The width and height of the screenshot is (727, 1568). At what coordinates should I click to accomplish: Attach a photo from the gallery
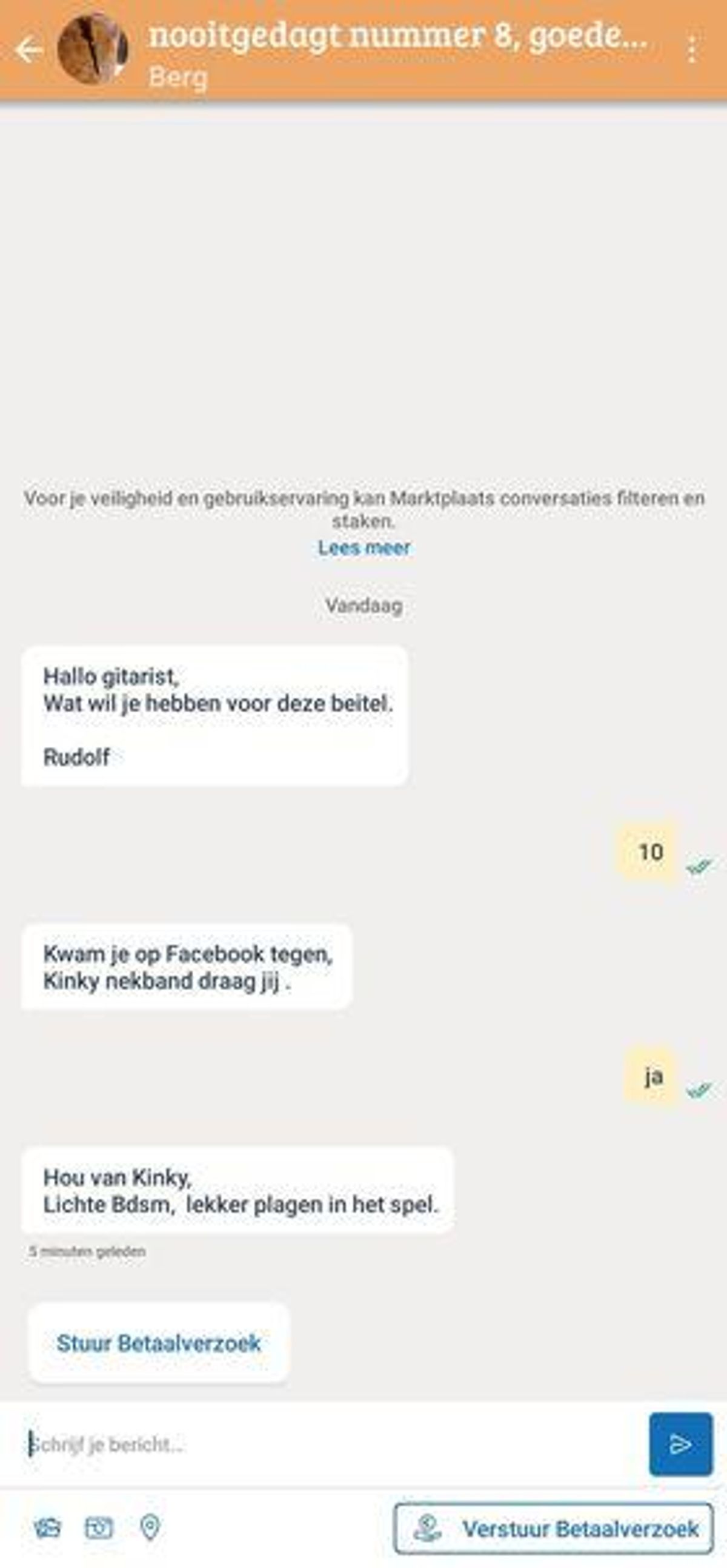click(47, 1527)
